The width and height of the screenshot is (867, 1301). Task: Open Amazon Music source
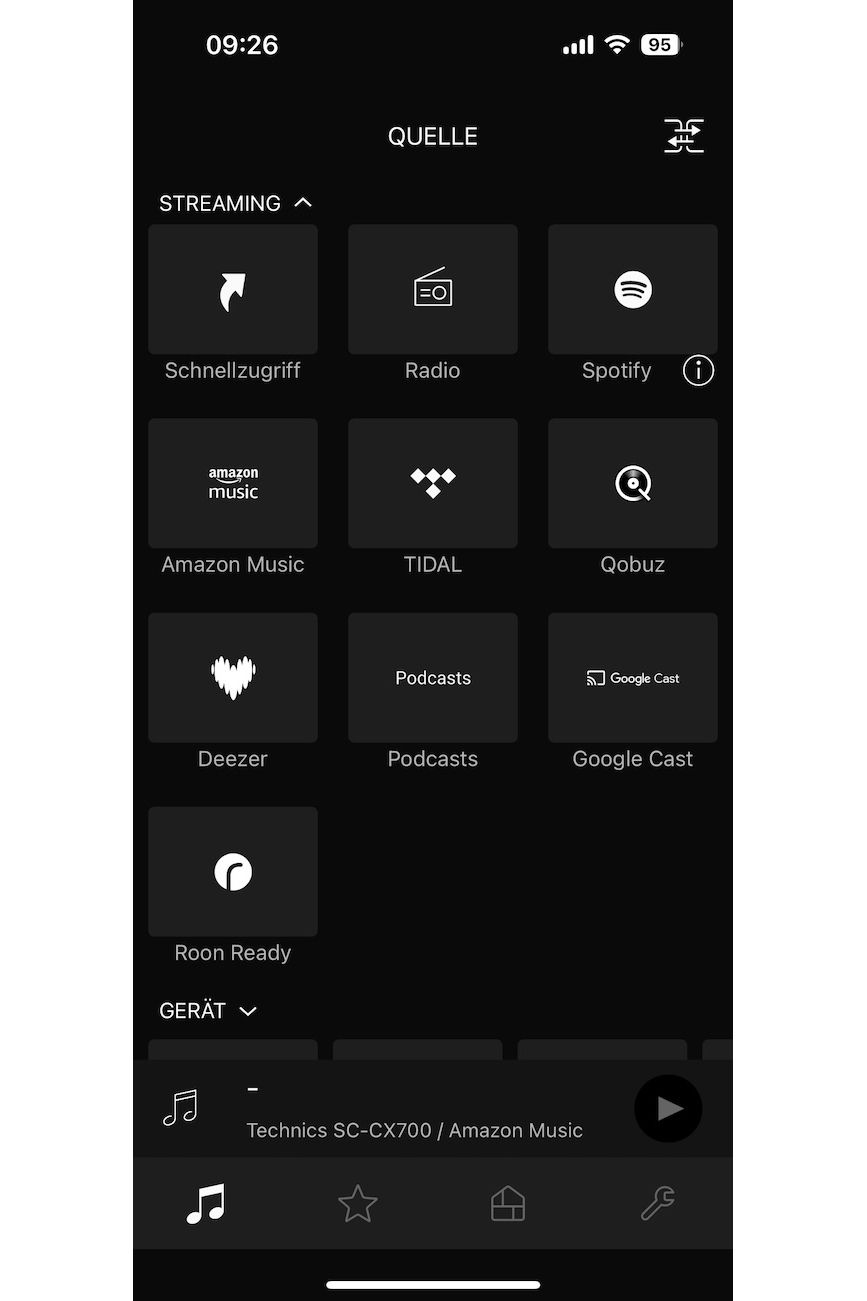233,484
